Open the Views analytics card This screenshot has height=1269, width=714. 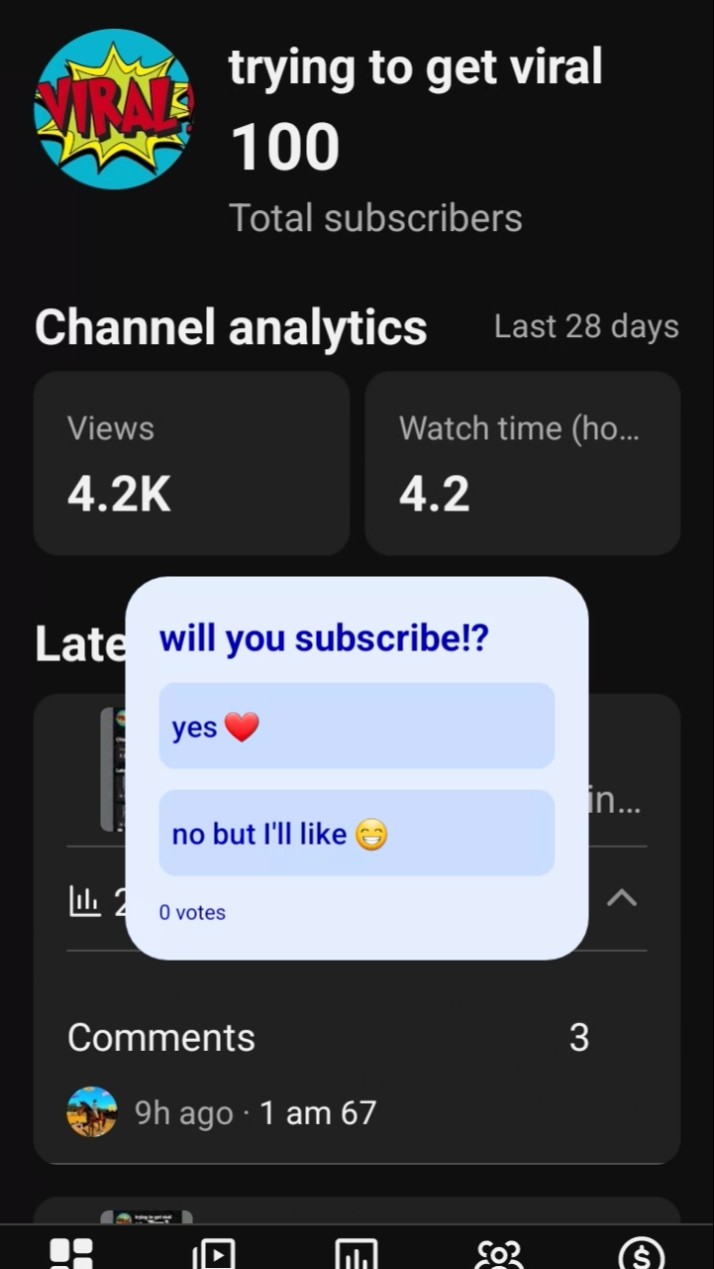[191, 463]
